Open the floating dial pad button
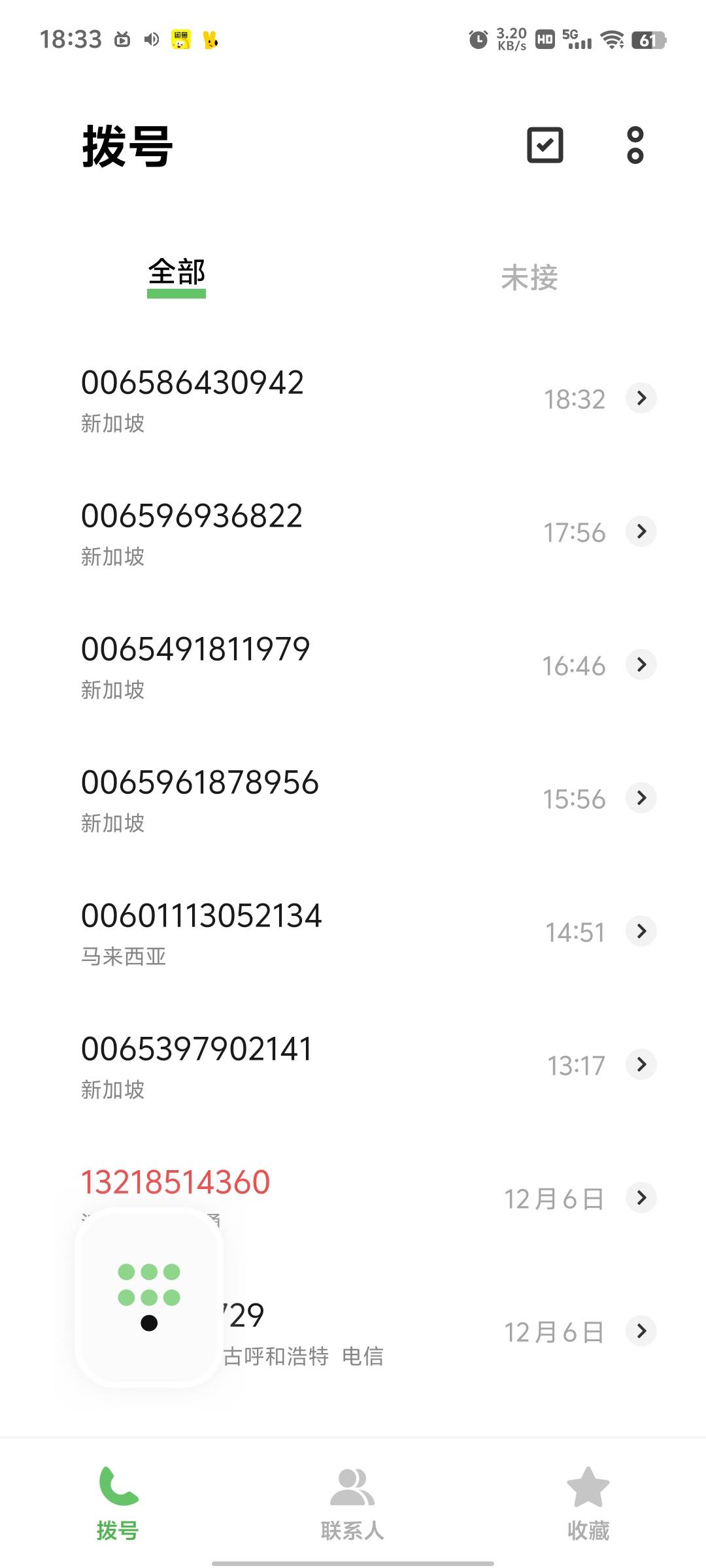706x1568 pixels. [149, 1297]
